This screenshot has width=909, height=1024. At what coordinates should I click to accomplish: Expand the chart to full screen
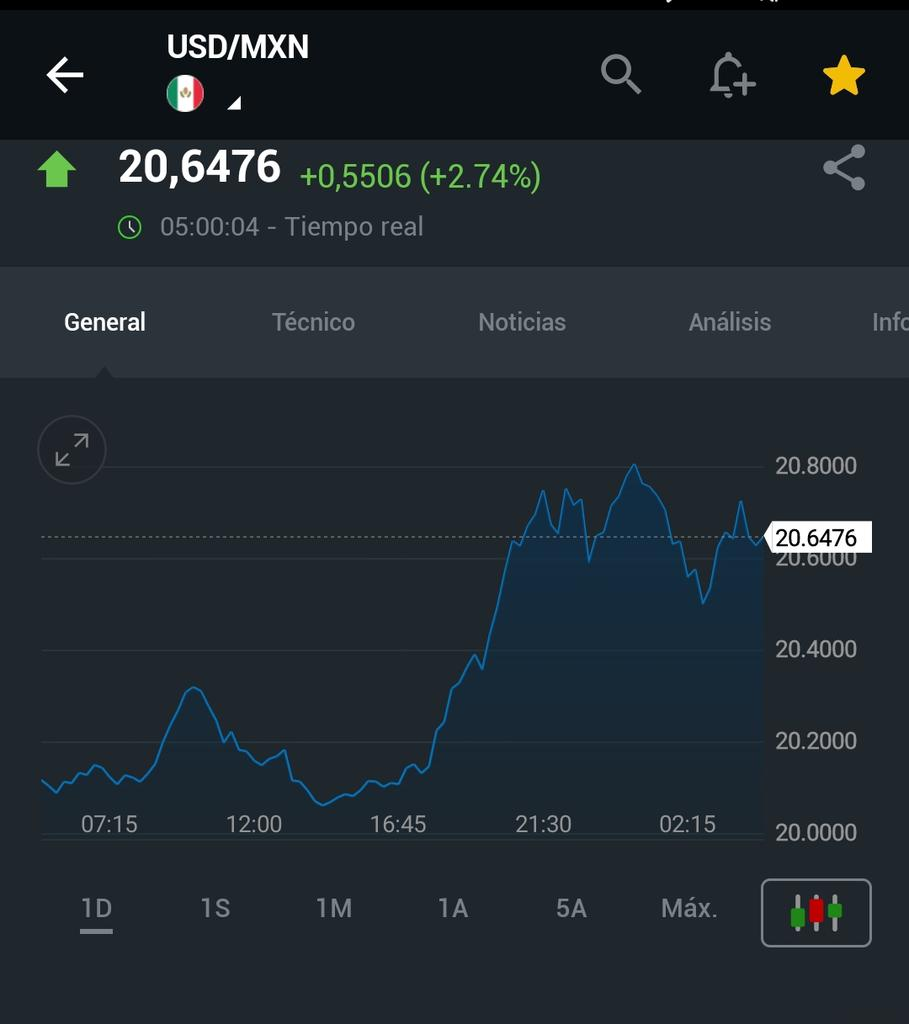point(72,450)
